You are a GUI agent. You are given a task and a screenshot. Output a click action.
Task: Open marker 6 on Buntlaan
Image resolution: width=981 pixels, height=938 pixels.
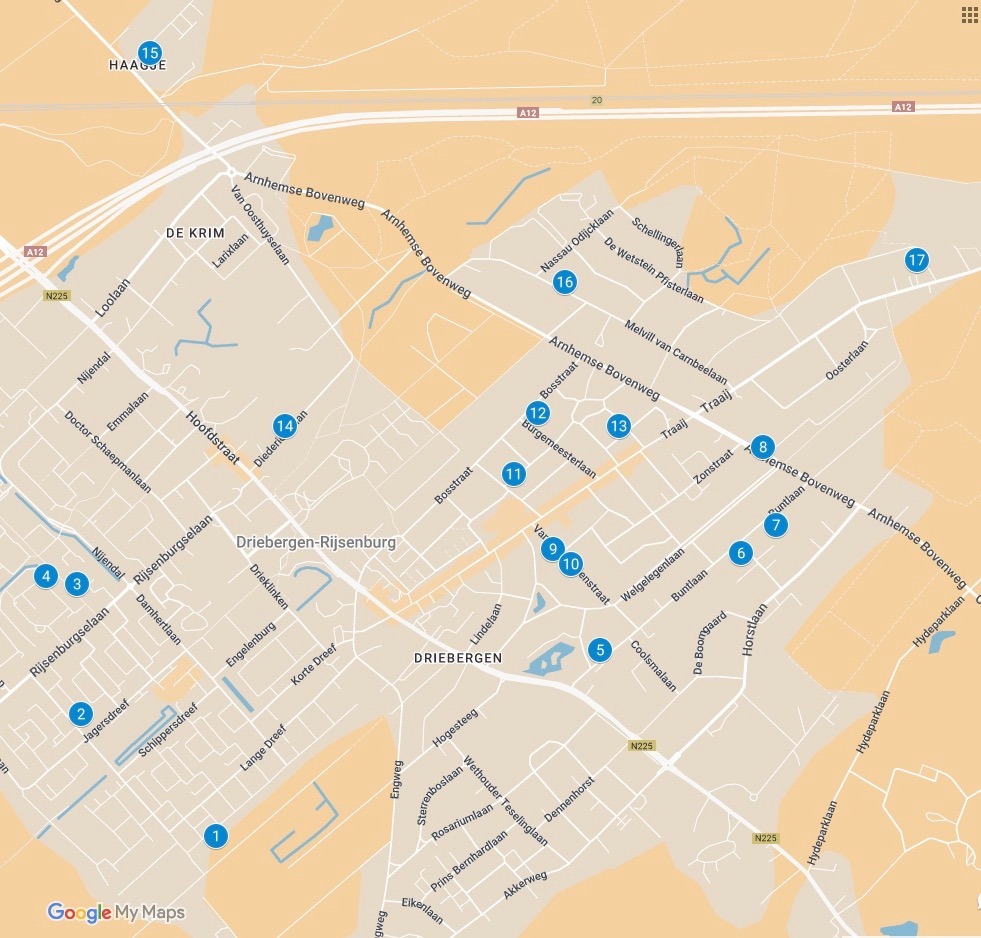pyautogui.click(x=740, y=553)
